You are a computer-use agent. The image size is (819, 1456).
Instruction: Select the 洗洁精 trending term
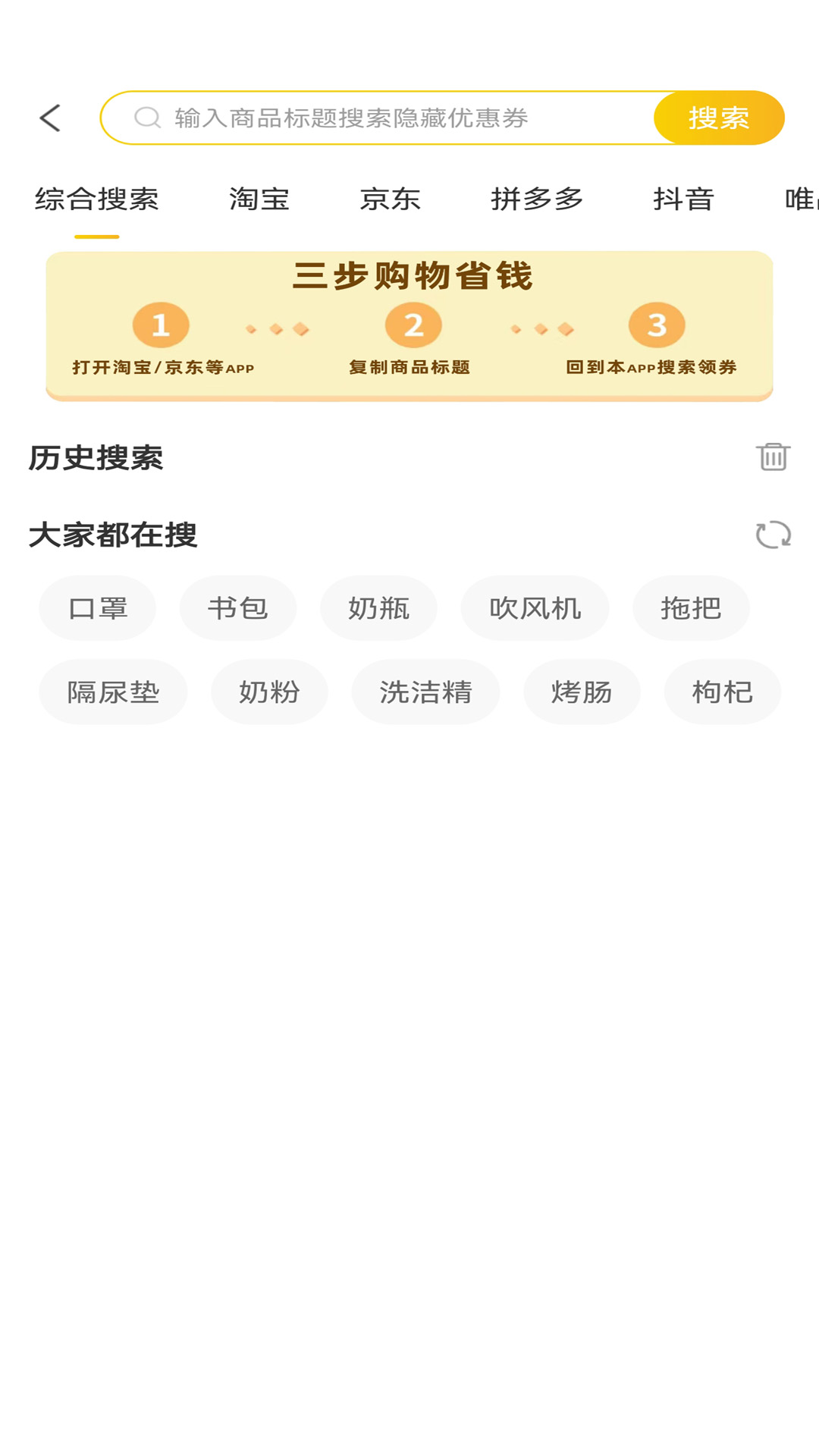point(425,692)
